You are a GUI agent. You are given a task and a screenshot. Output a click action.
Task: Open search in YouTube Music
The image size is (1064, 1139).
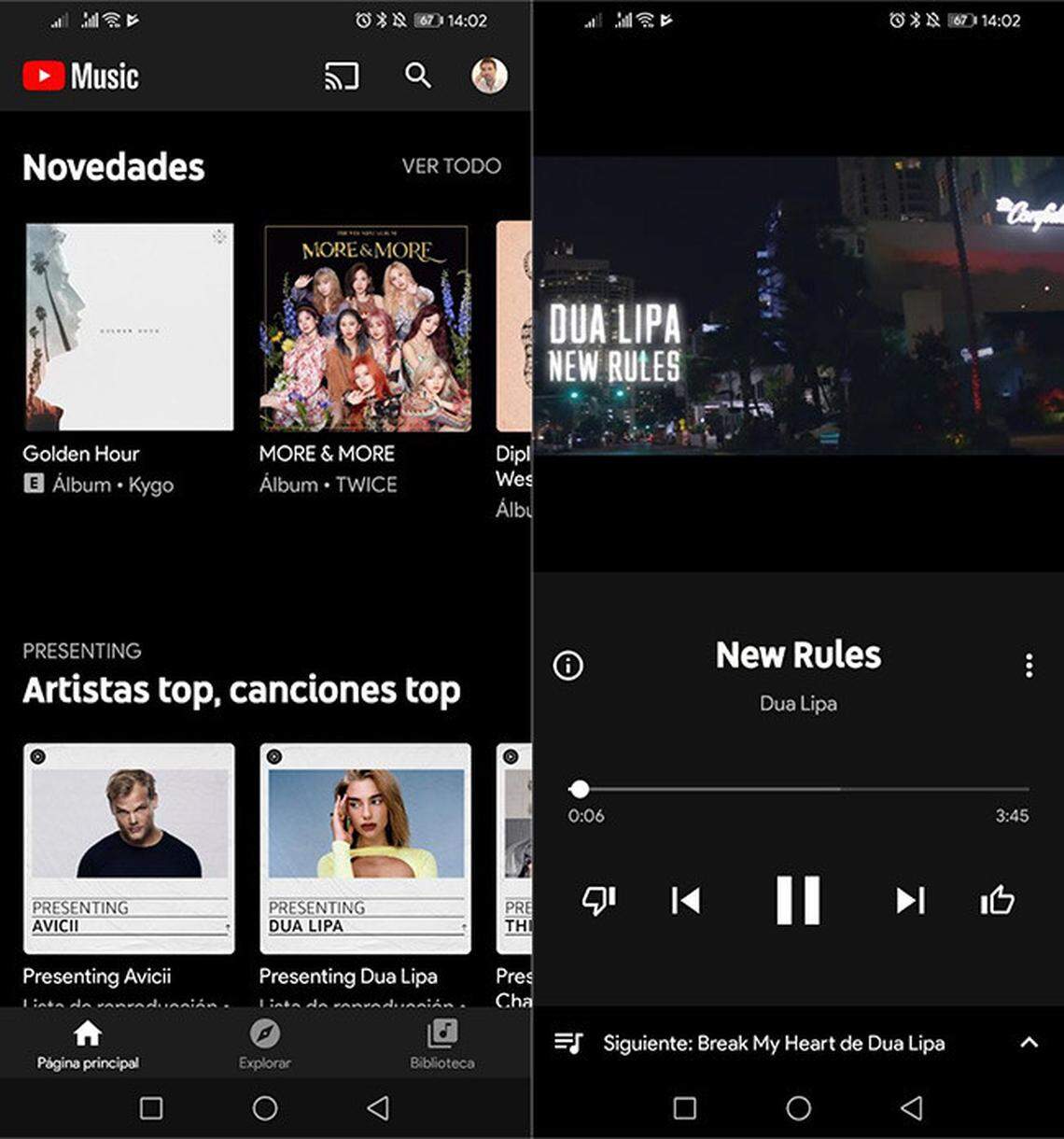tap(417, 76)
